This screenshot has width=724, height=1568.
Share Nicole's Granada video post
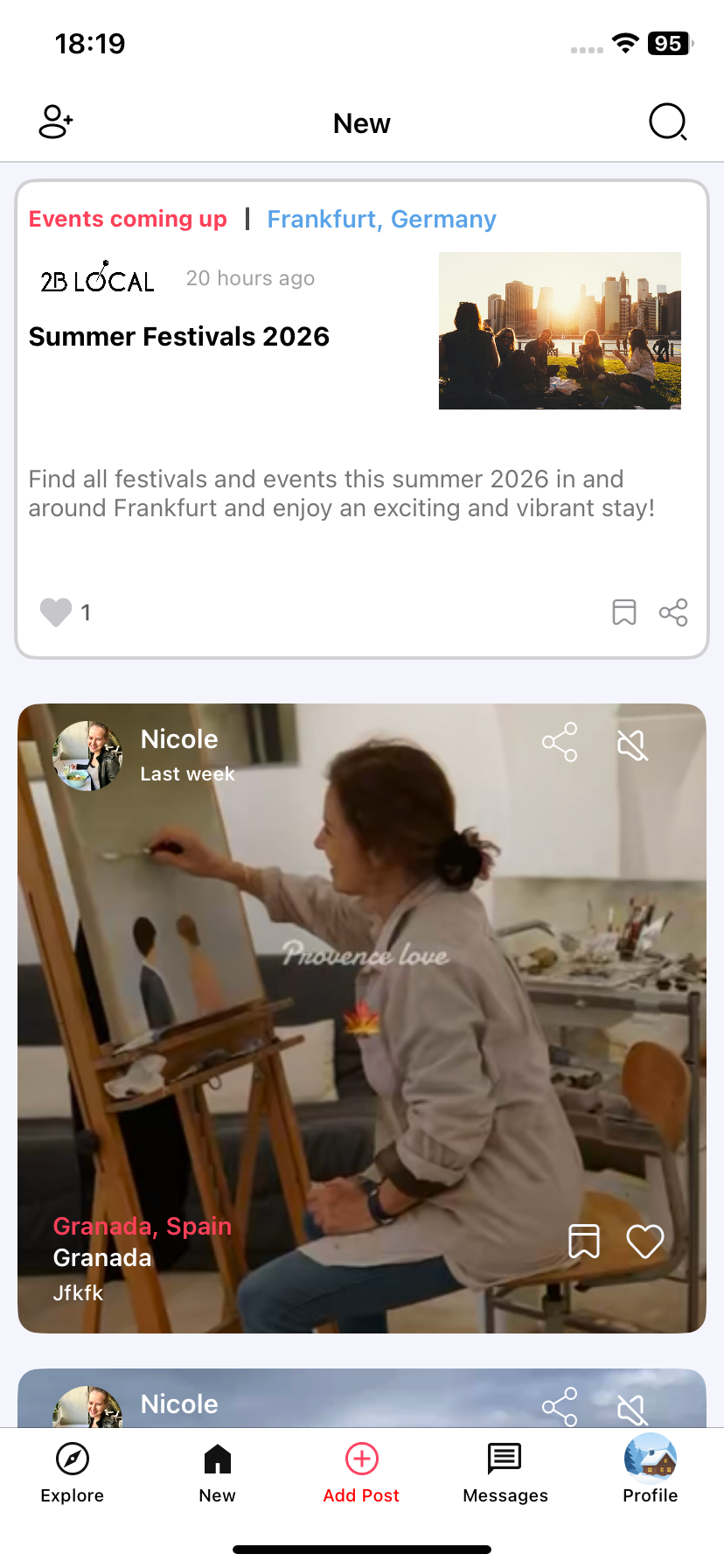tap(560, 743)
